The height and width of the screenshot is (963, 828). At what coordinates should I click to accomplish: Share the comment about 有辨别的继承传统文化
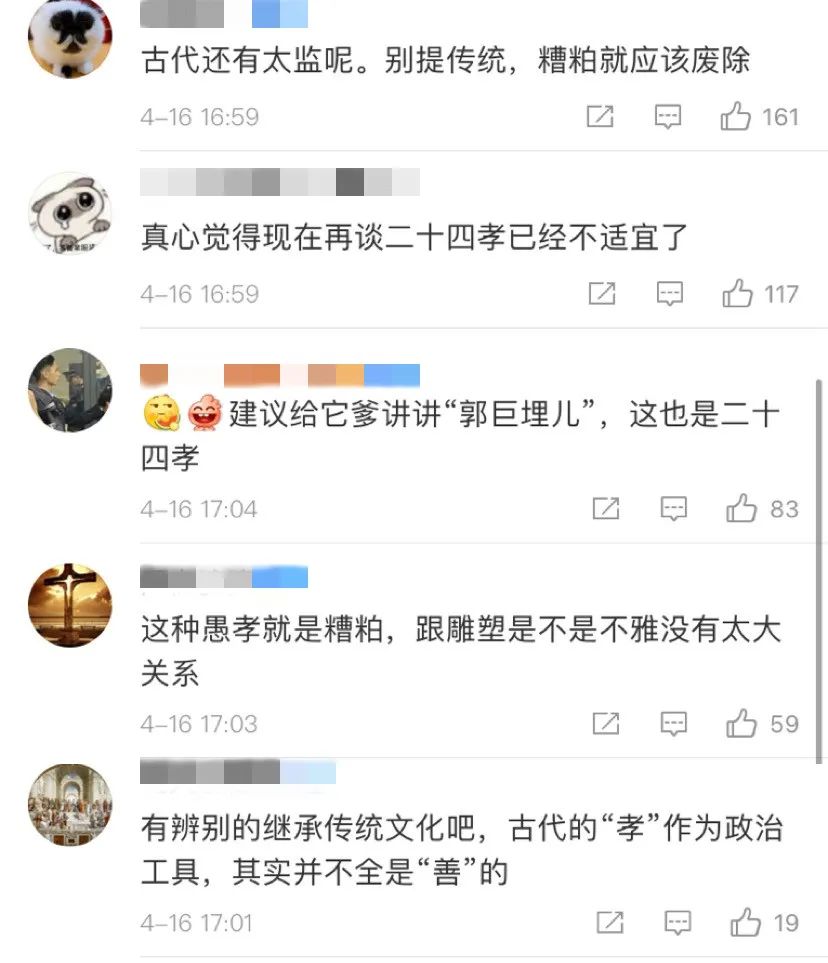pos(609,922)
